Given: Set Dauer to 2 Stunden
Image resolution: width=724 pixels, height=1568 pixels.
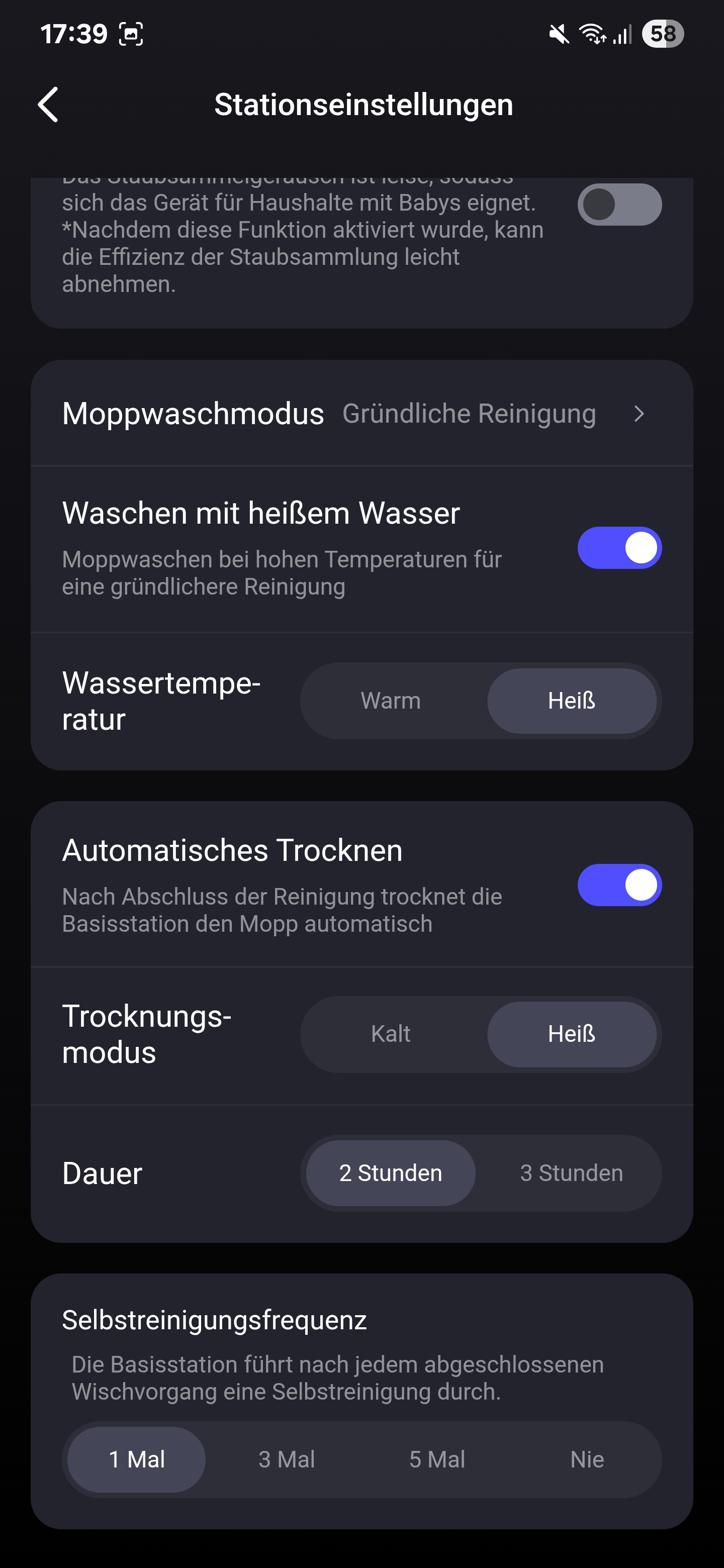Looking at the screenshot, I should coord(391,1173).
